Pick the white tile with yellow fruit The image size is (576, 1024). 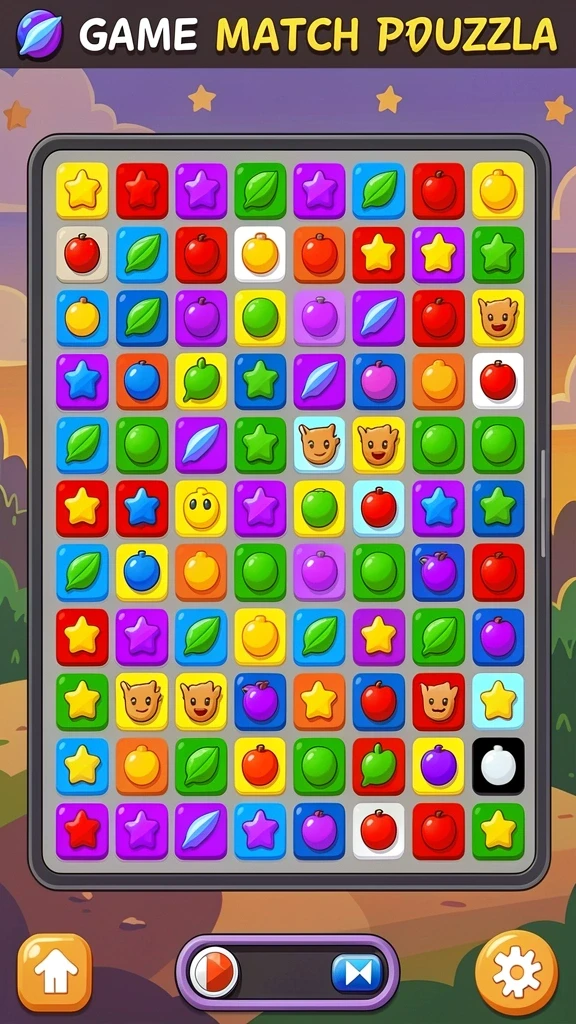tap(260, 254)
